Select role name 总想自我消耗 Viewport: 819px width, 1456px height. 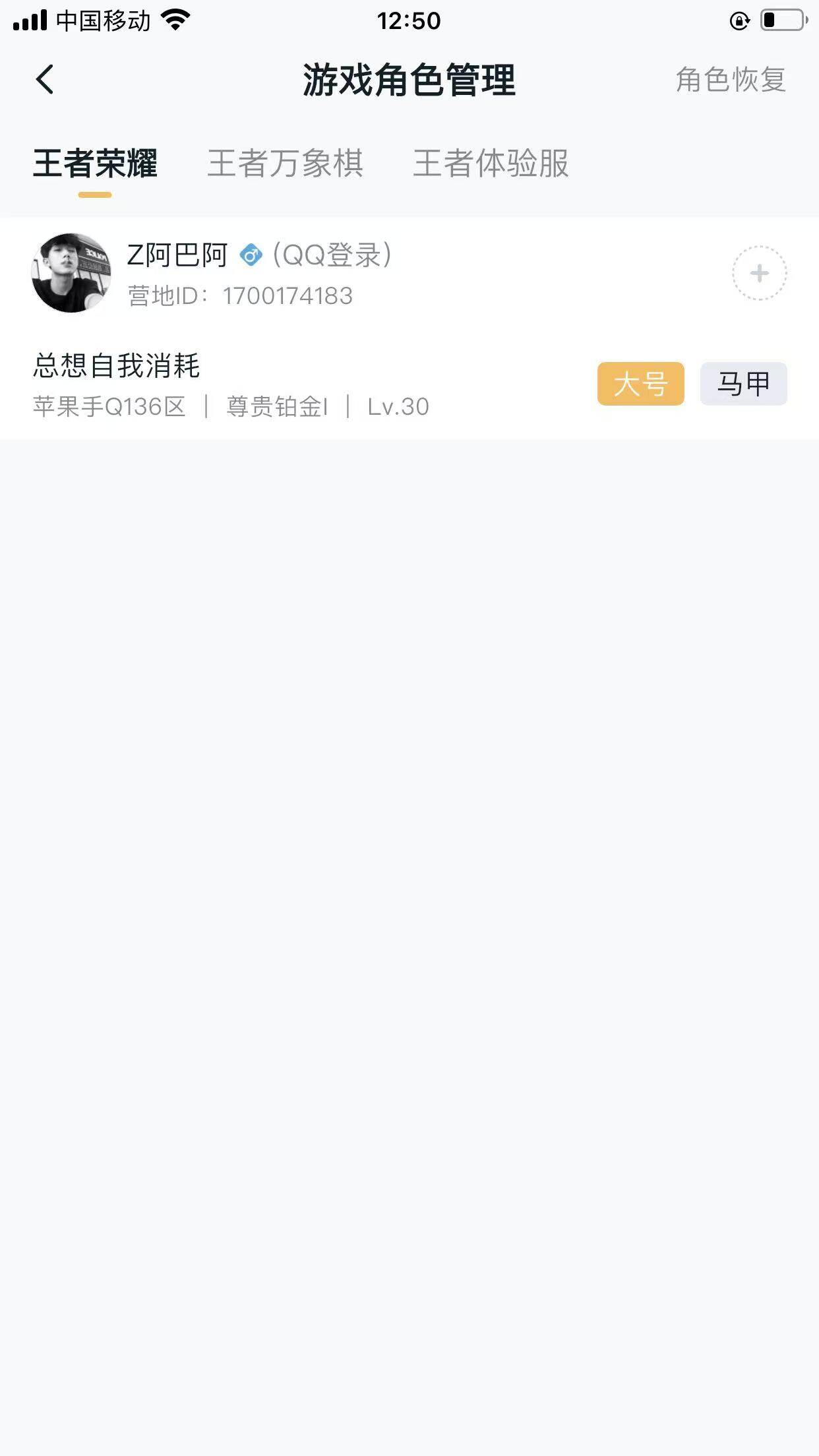coord(116,367)
